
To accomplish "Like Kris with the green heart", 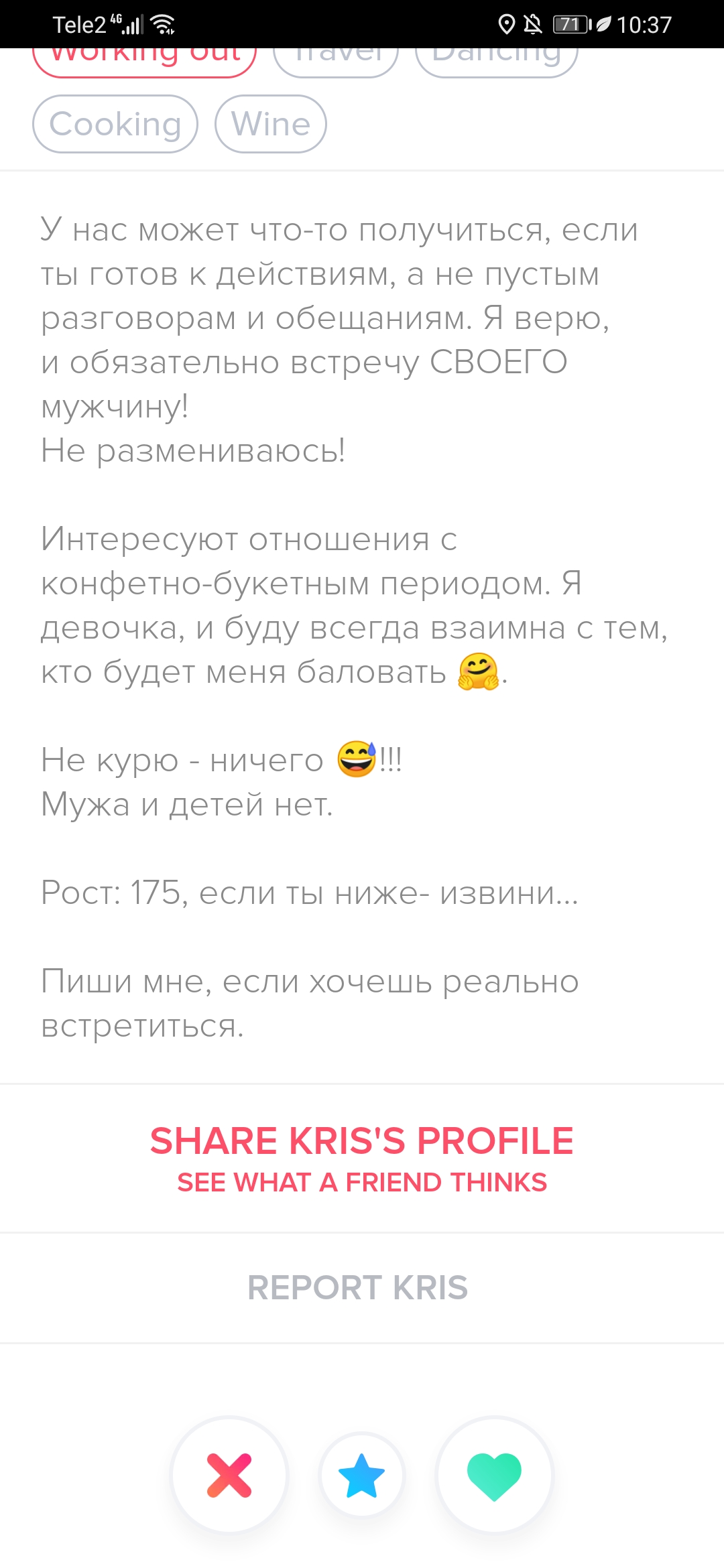I will point(494,1475).
